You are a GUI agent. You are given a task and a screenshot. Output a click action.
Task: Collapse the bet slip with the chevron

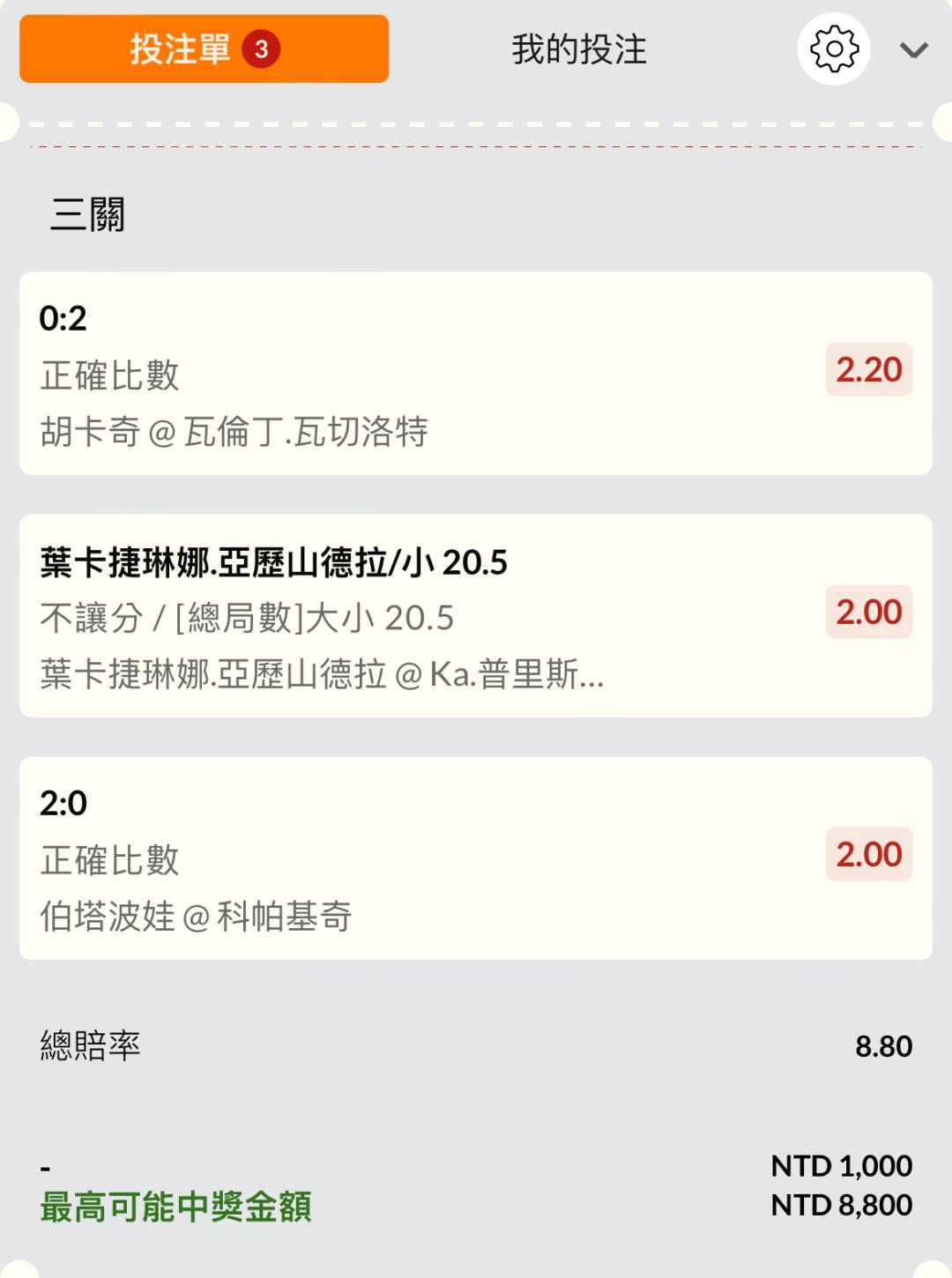pyautogui.click(x=914, y=50)
